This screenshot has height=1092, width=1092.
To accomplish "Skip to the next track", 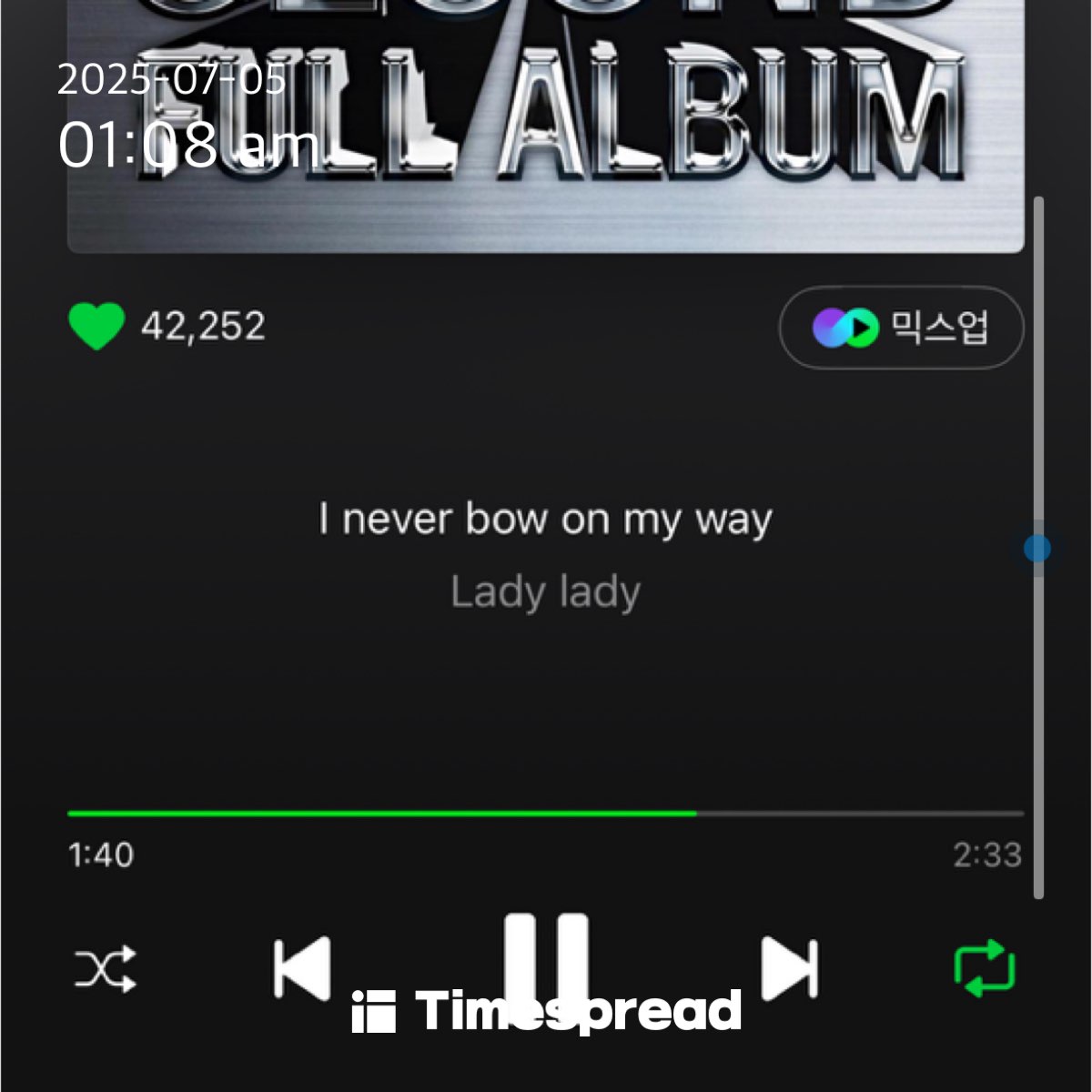I will [789, 968].
